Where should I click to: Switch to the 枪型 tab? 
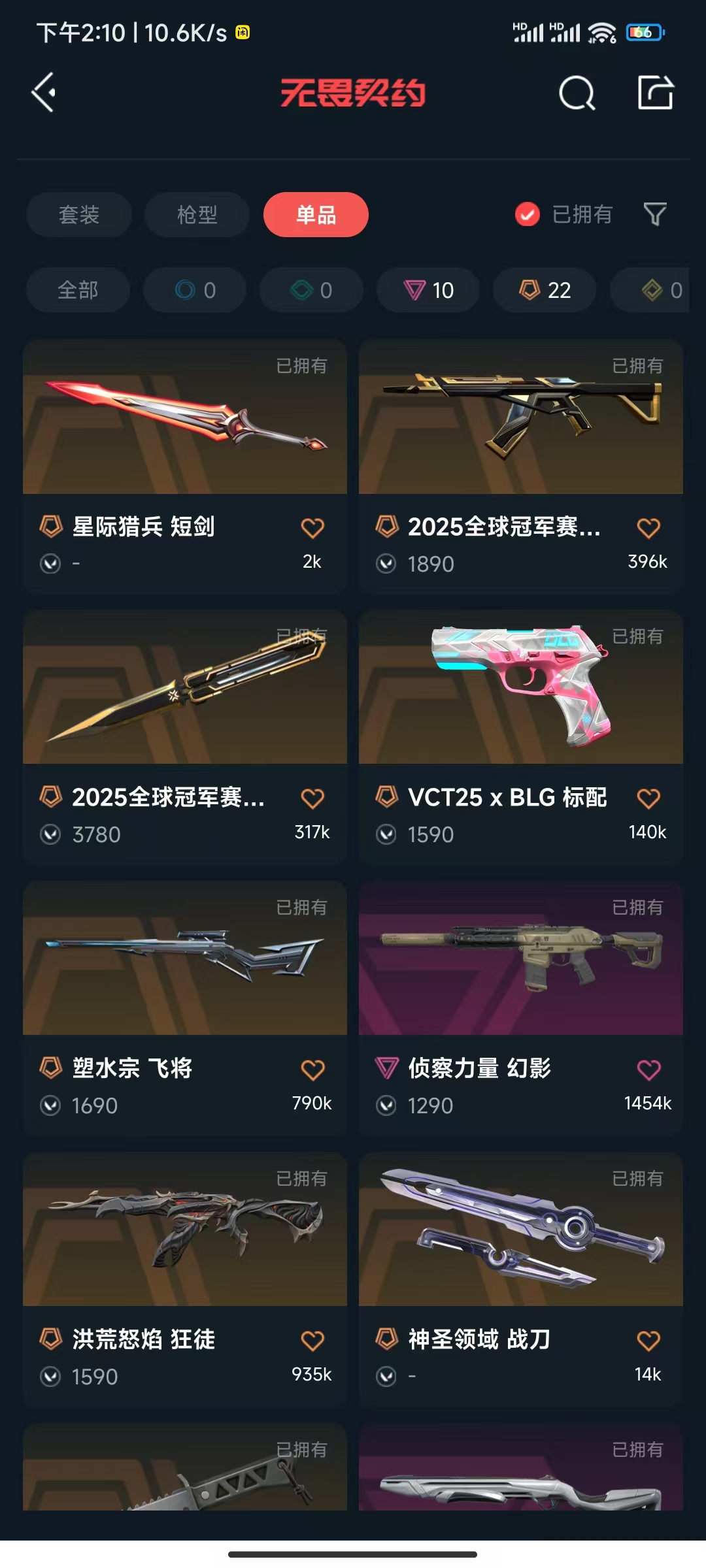(x=197, y=215)
